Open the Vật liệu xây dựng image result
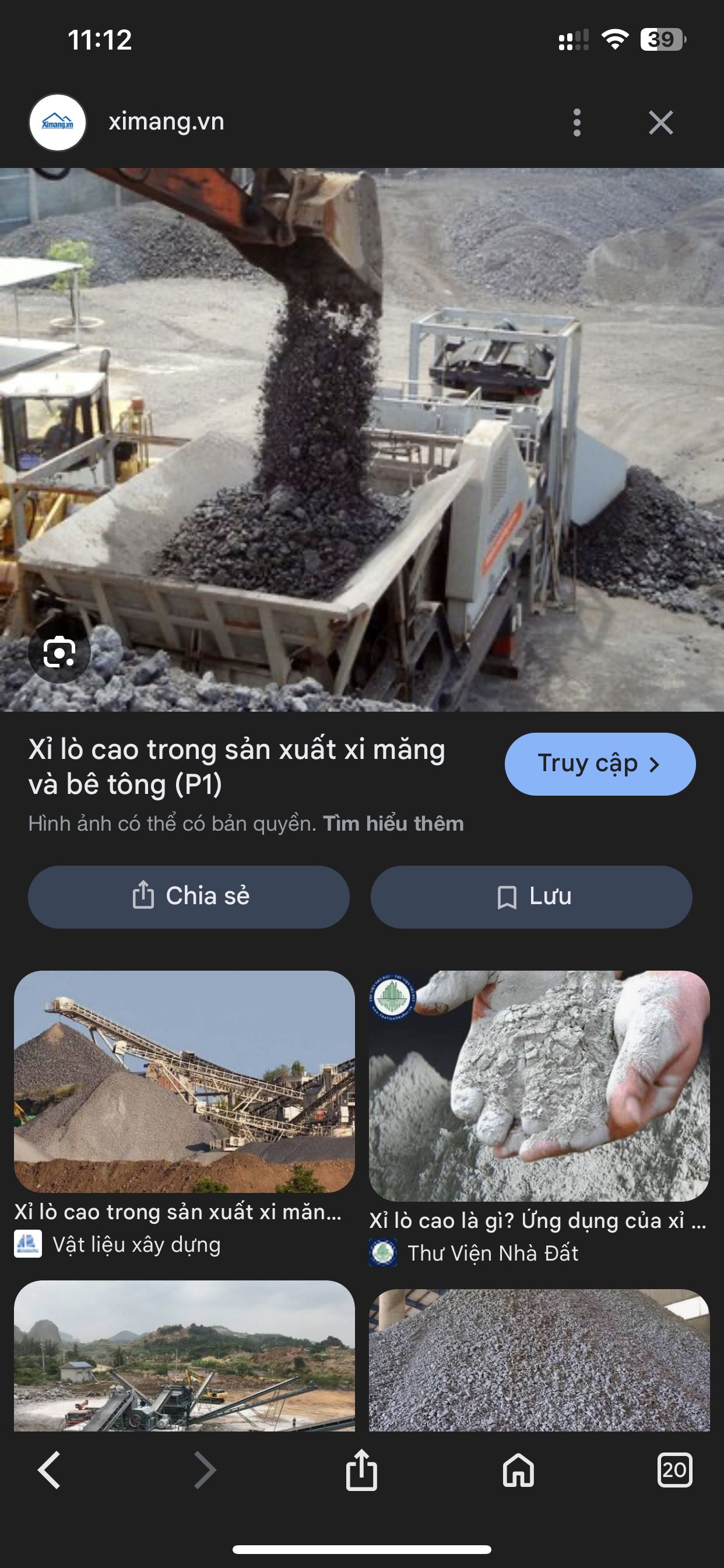Image resolution: width=724 pixels, height=1568 pixels. click(184, 1081)
